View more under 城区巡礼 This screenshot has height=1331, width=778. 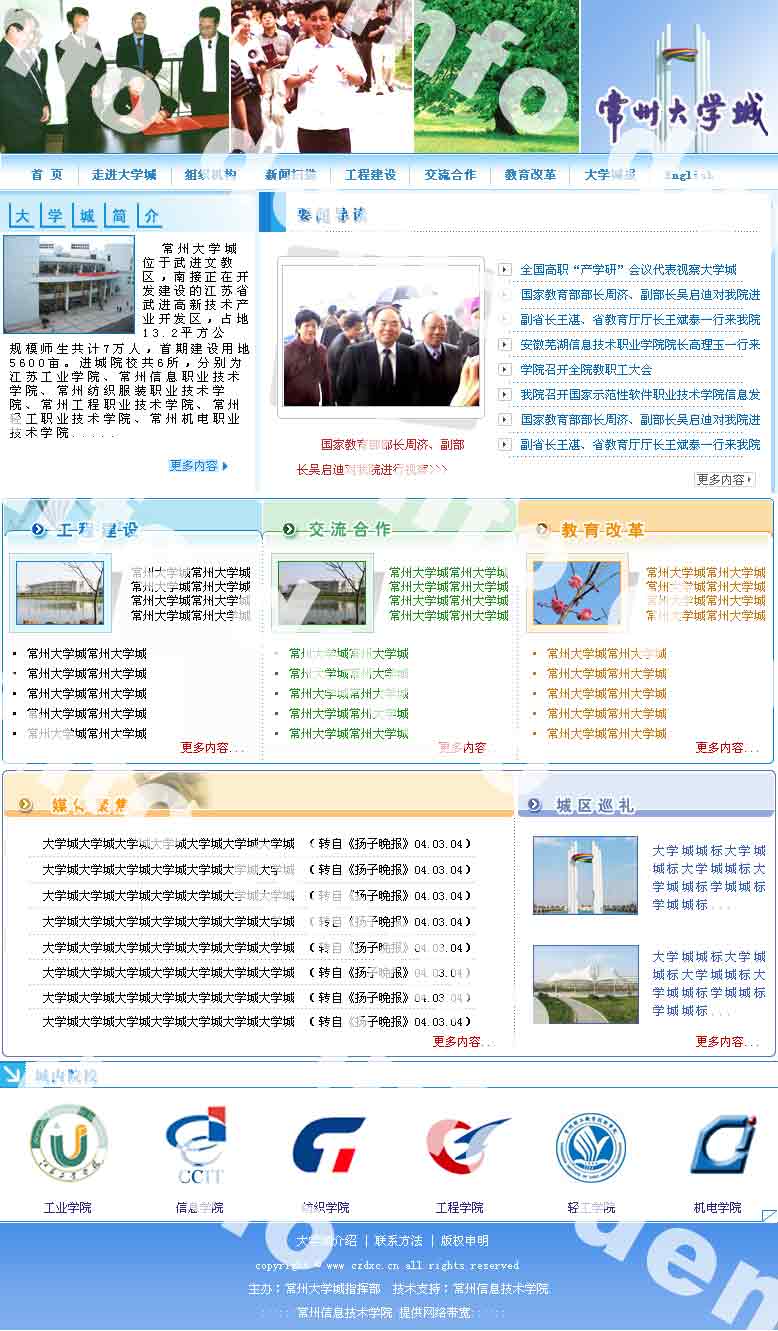click(726, 1042)
